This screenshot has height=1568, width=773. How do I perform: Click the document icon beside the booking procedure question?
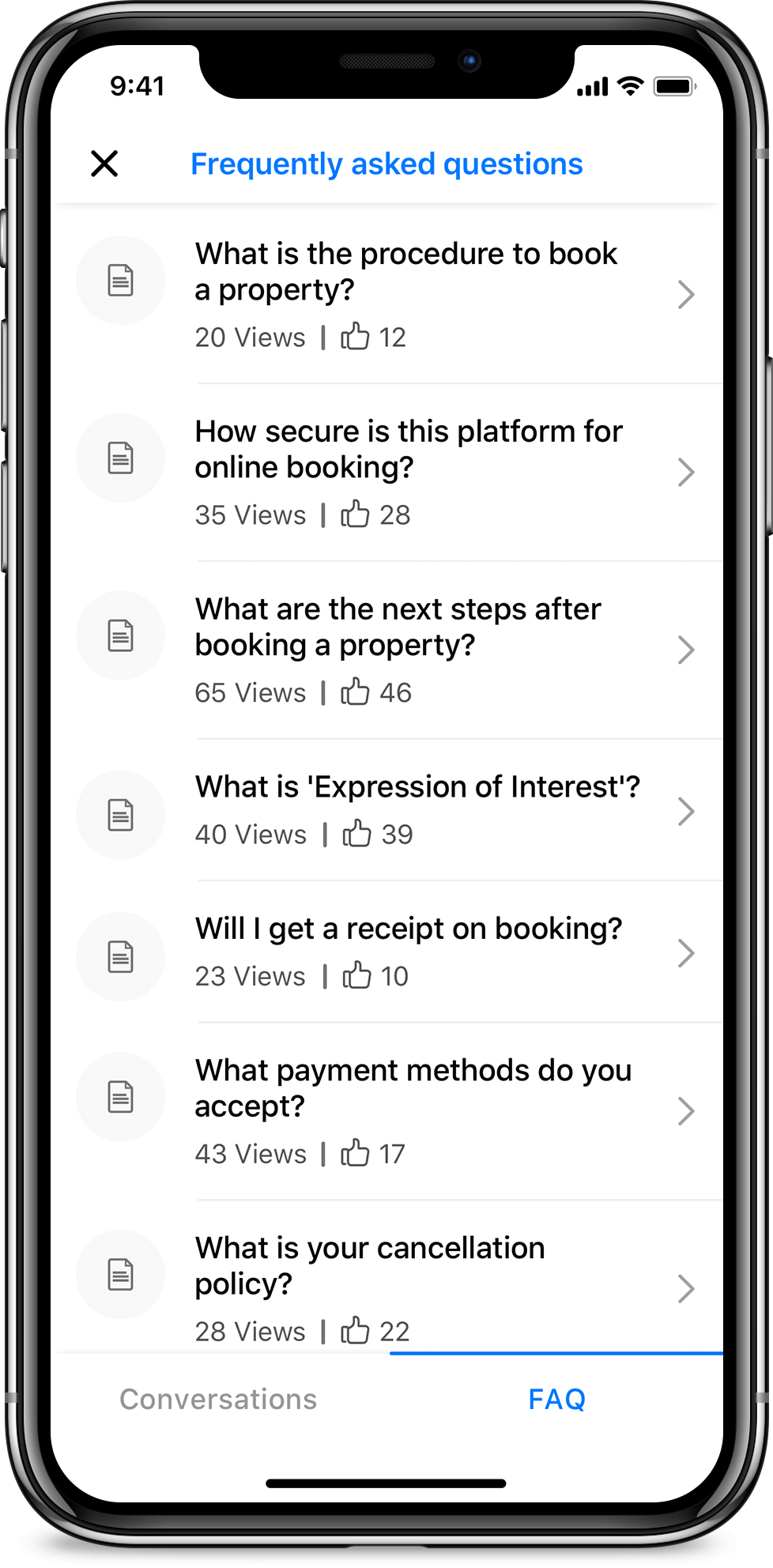pos(120,281)
